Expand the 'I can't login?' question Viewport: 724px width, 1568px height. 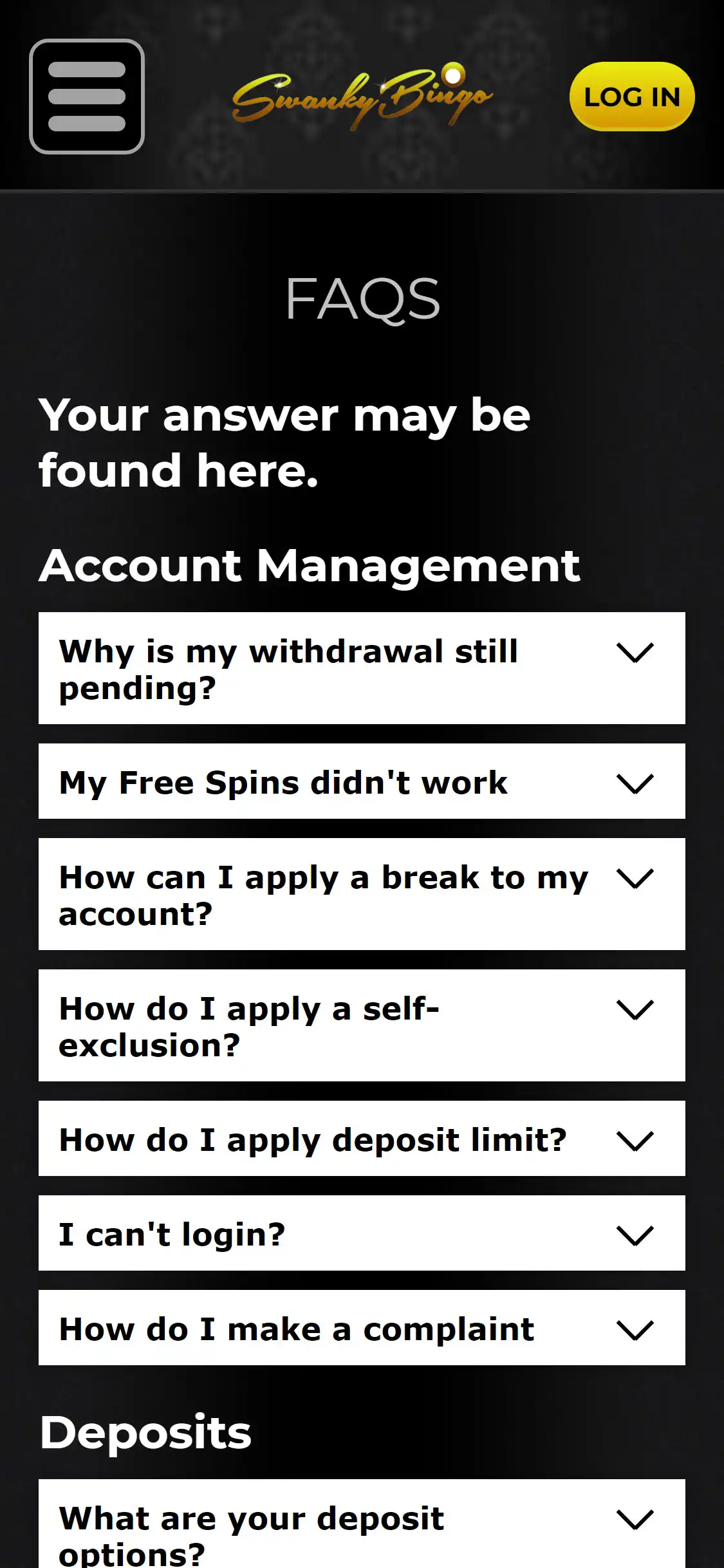pyautogui.click(x=362, y=1233)
